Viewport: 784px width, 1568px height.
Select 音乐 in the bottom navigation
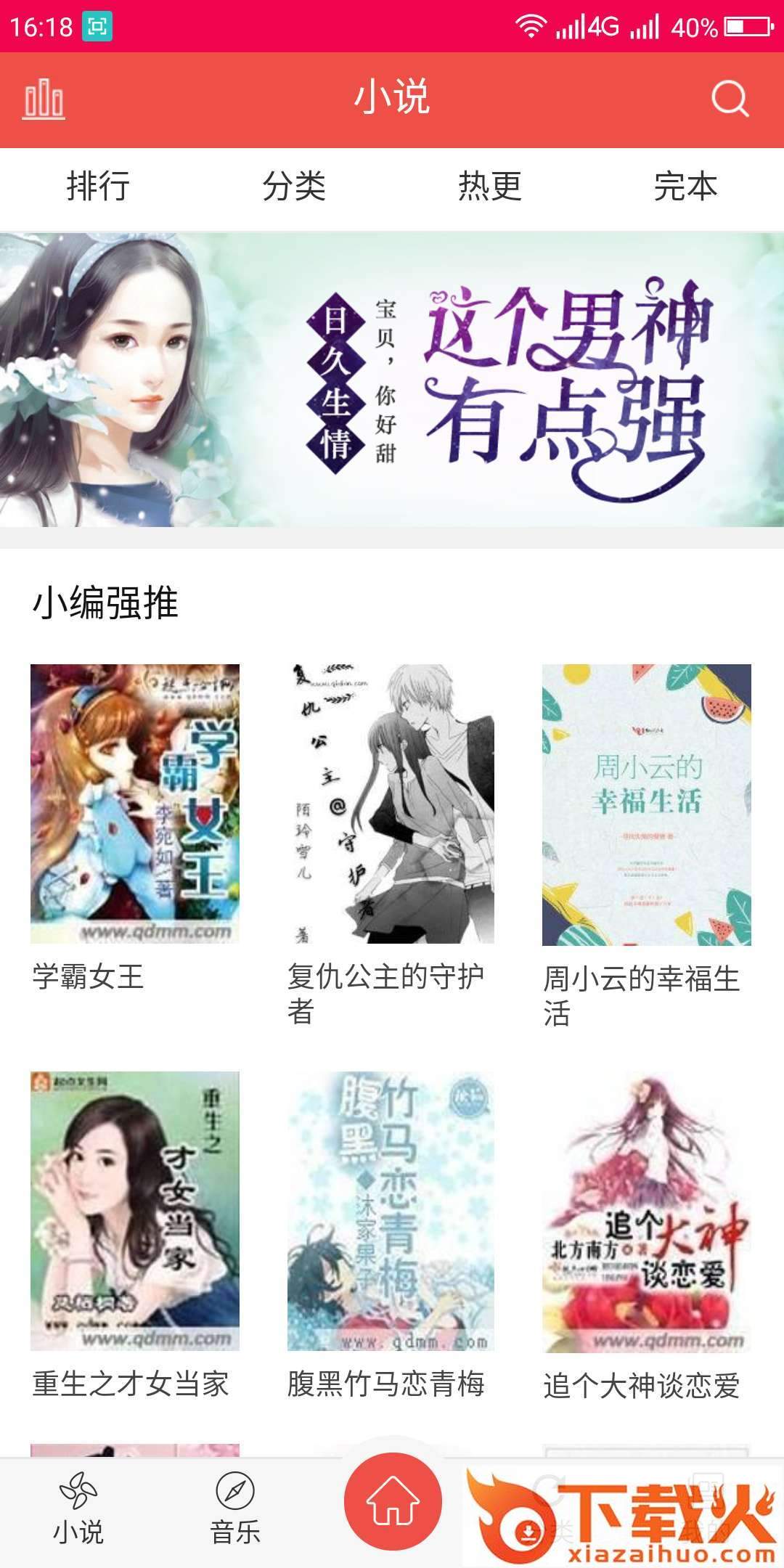tap(235, 1508)
